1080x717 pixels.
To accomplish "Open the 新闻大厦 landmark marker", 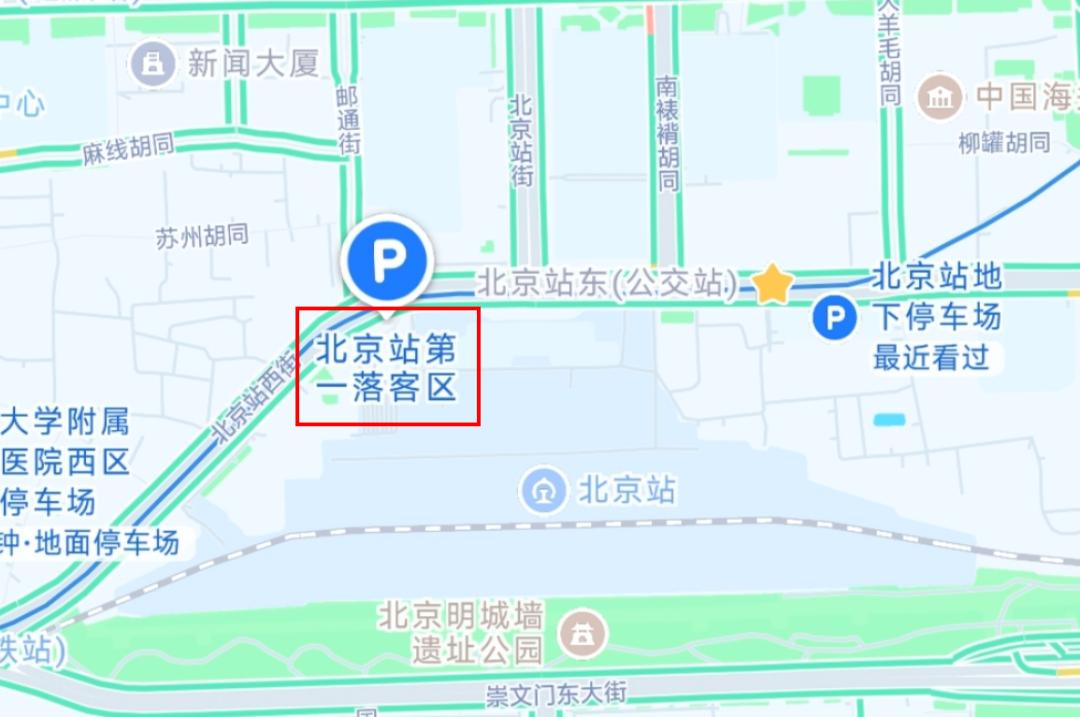I will pos(153,64).
